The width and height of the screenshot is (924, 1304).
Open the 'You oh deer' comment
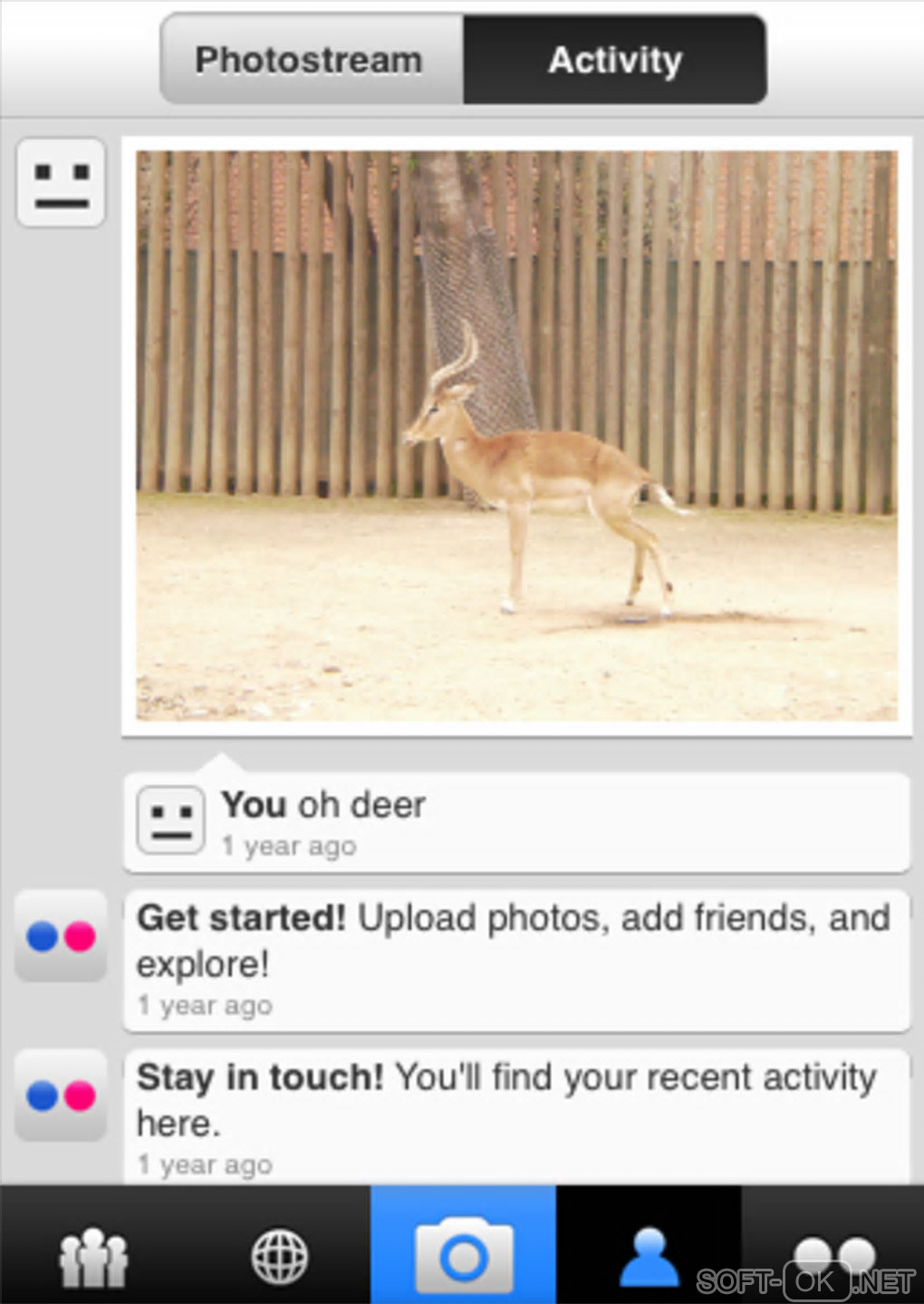[516, 822]
